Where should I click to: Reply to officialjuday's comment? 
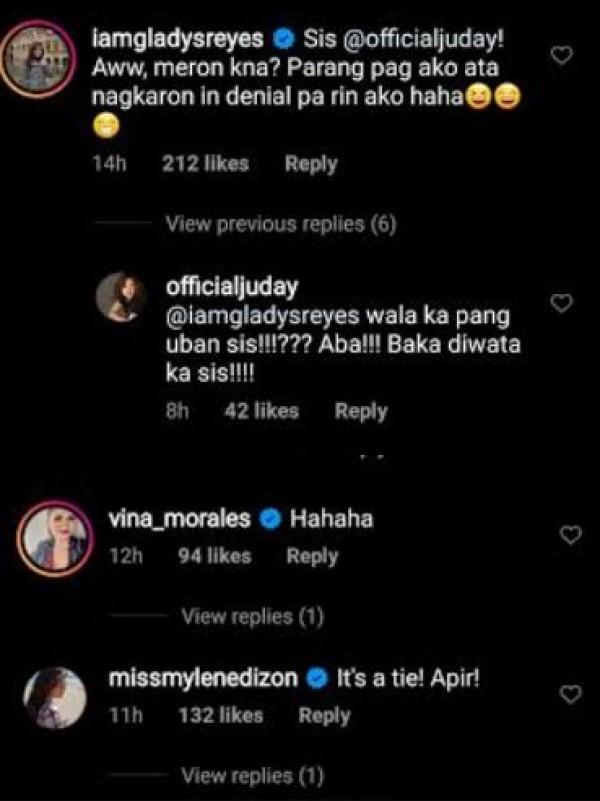tap(361, 411)
